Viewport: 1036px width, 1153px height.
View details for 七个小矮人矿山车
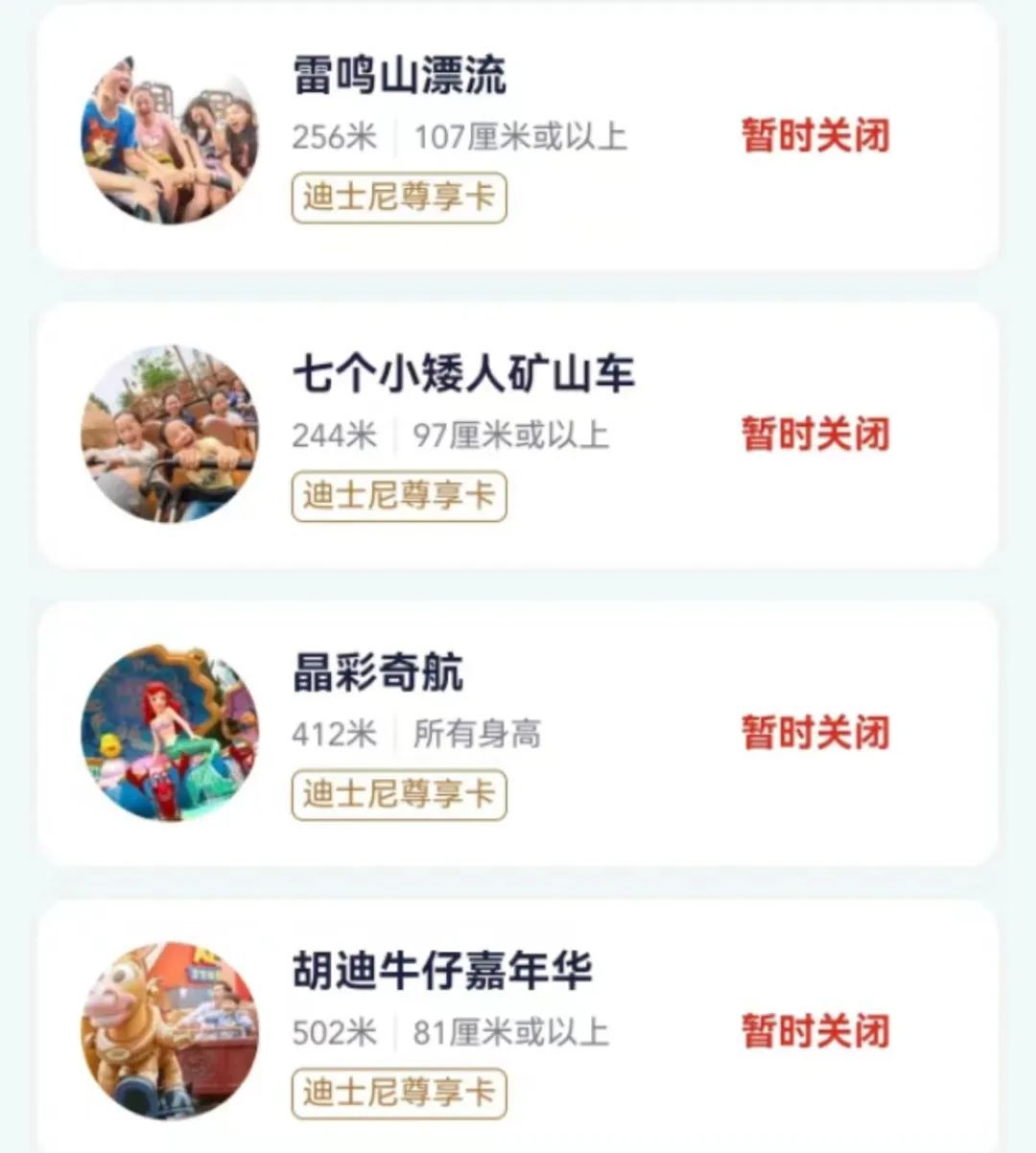463,374
